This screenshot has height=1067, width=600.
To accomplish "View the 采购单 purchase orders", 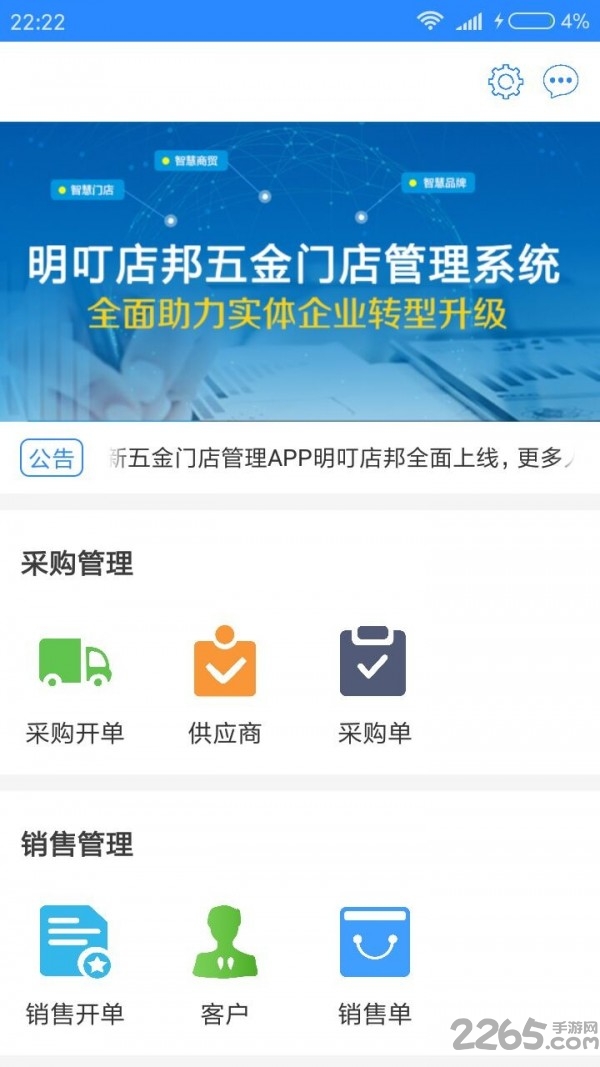I will (374, 685).
